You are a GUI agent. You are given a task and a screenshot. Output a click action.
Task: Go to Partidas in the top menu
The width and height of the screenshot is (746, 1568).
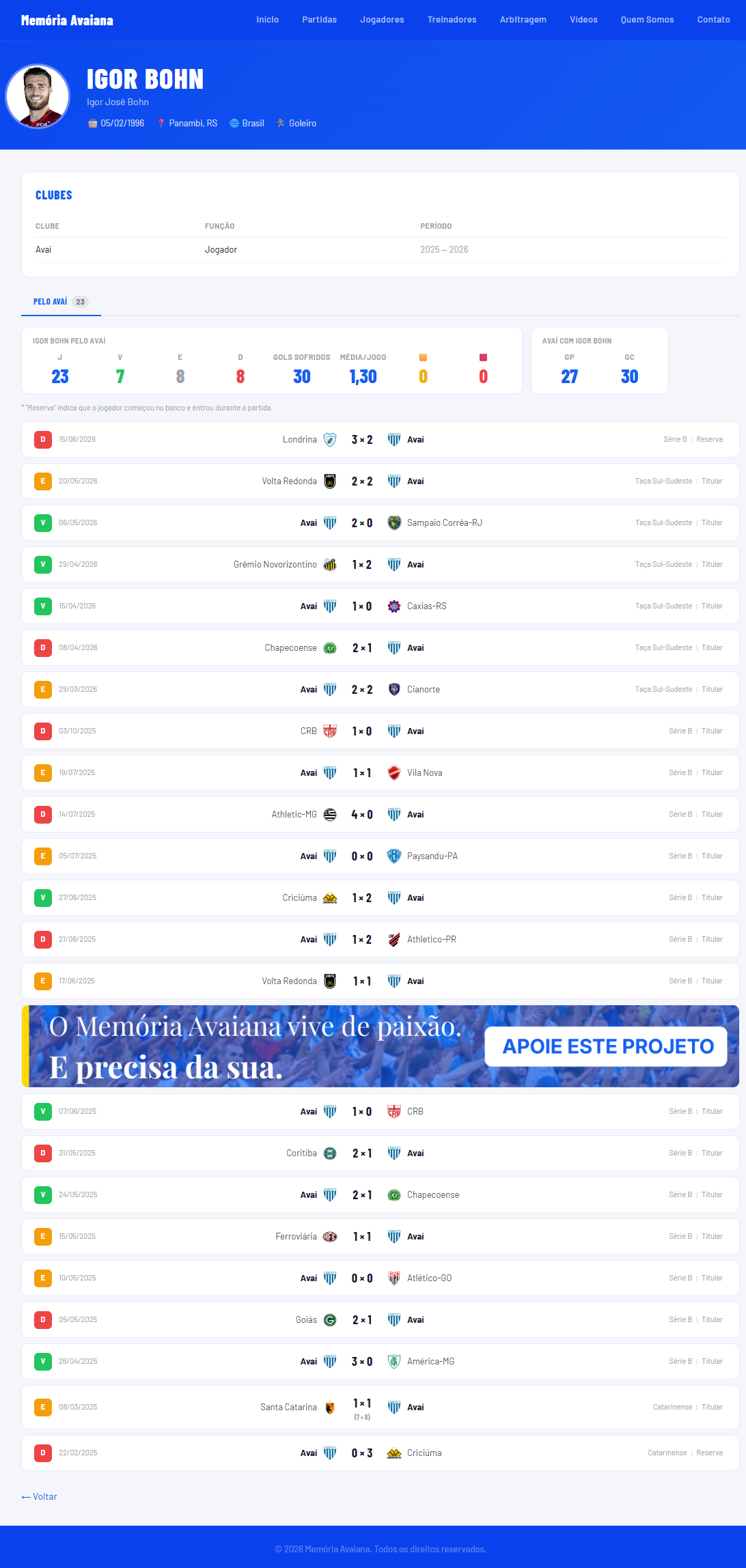click(319, 20)
